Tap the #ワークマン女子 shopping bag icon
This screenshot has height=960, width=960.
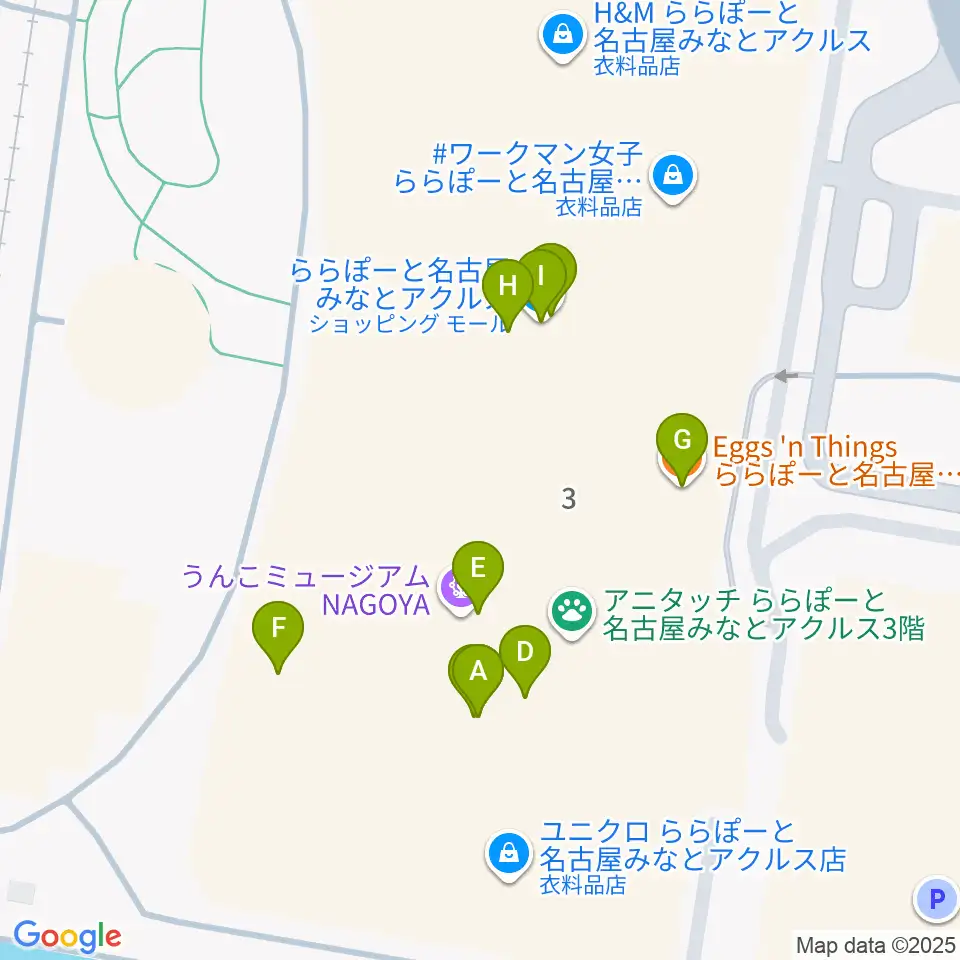tap(672, 177)
